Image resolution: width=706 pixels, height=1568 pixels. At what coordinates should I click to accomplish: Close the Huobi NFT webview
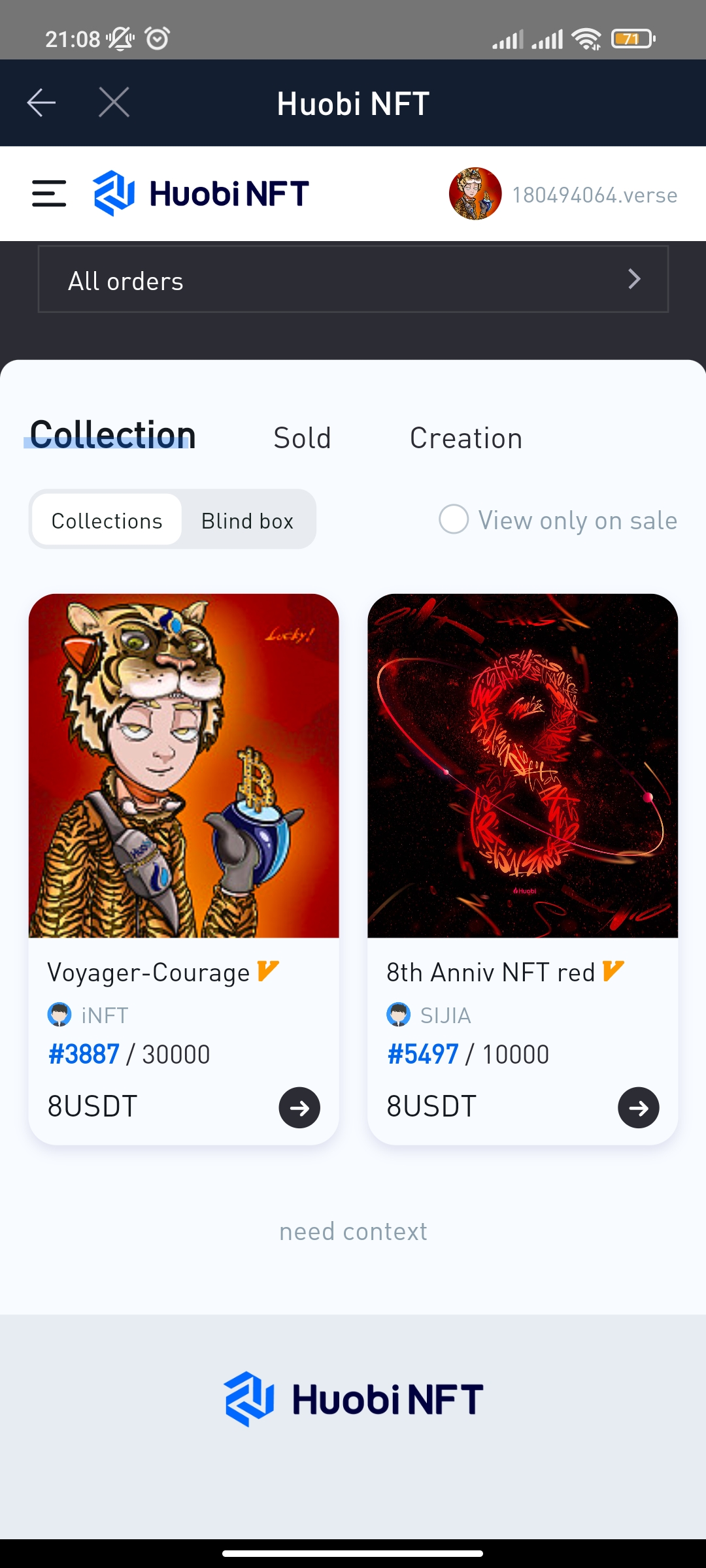pyautogui.click(x=114, y=103)
